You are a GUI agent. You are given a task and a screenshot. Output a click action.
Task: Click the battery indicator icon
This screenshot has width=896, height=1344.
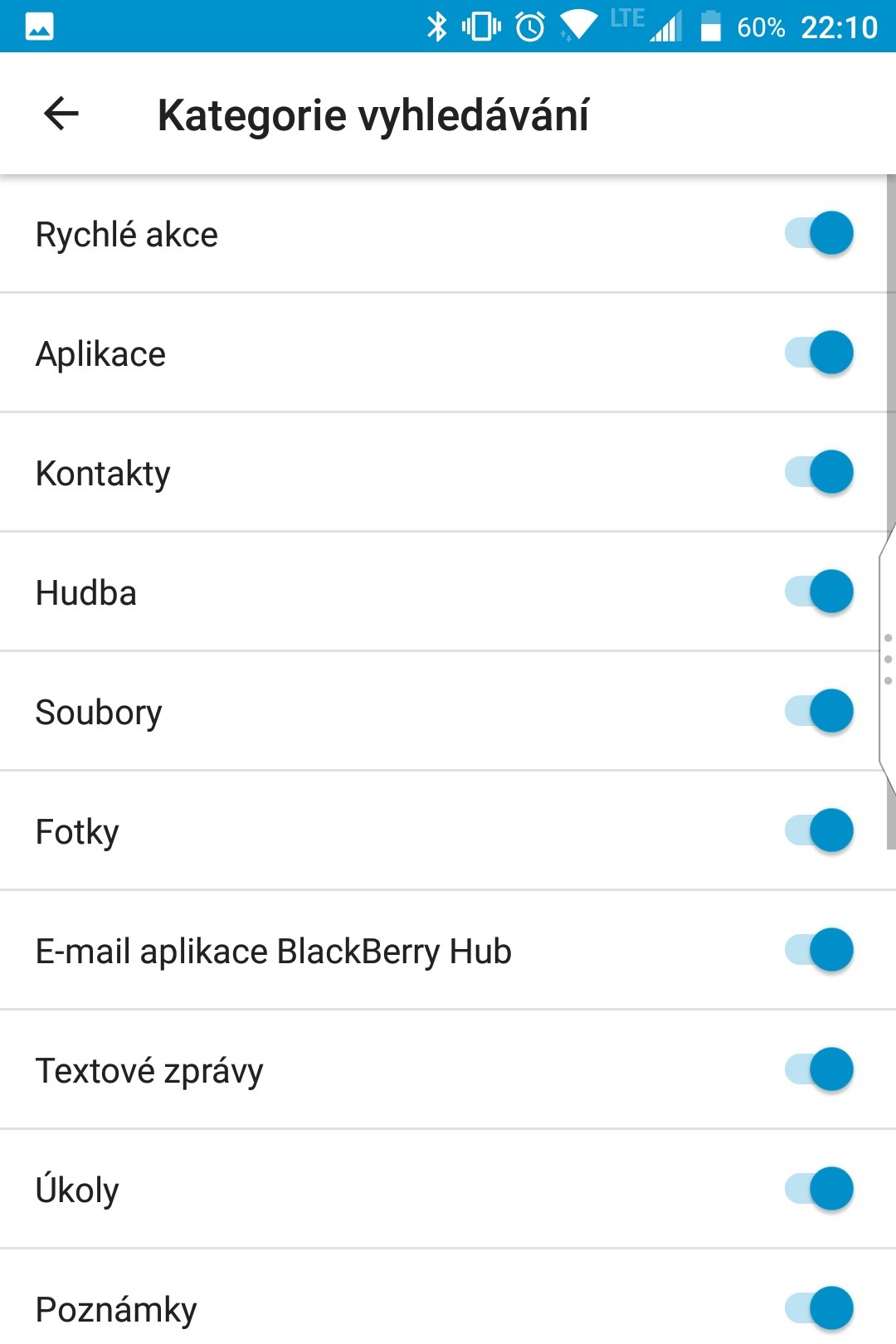click(712, 25)
